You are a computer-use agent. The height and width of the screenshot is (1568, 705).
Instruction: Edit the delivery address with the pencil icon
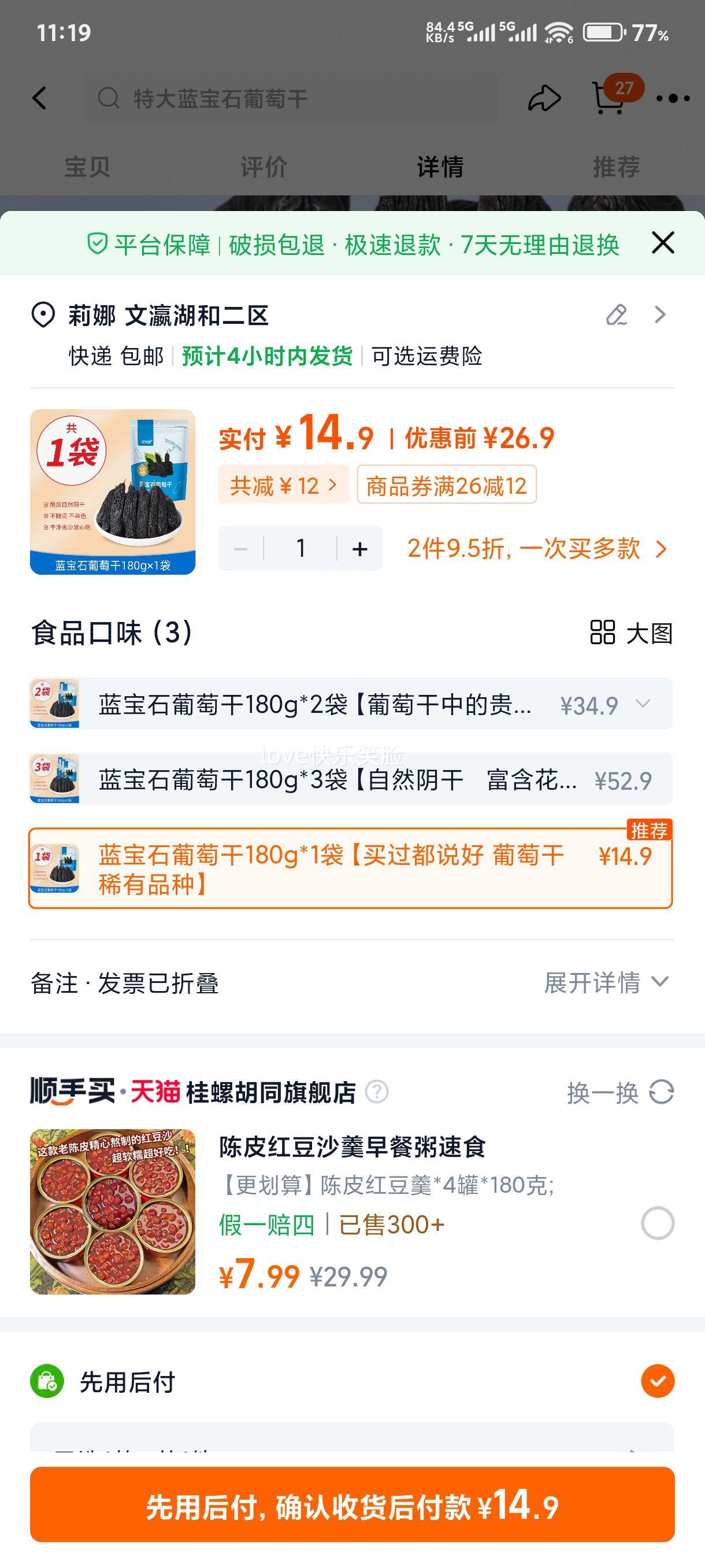click(x=616, y=316)
